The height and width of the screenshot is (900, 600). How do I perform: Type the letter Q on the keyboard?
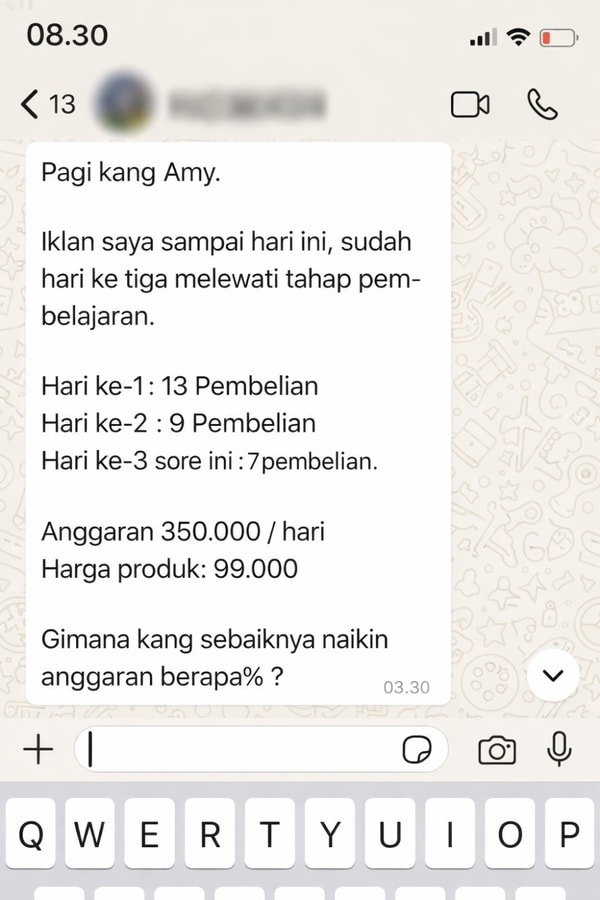coord(30,835)
